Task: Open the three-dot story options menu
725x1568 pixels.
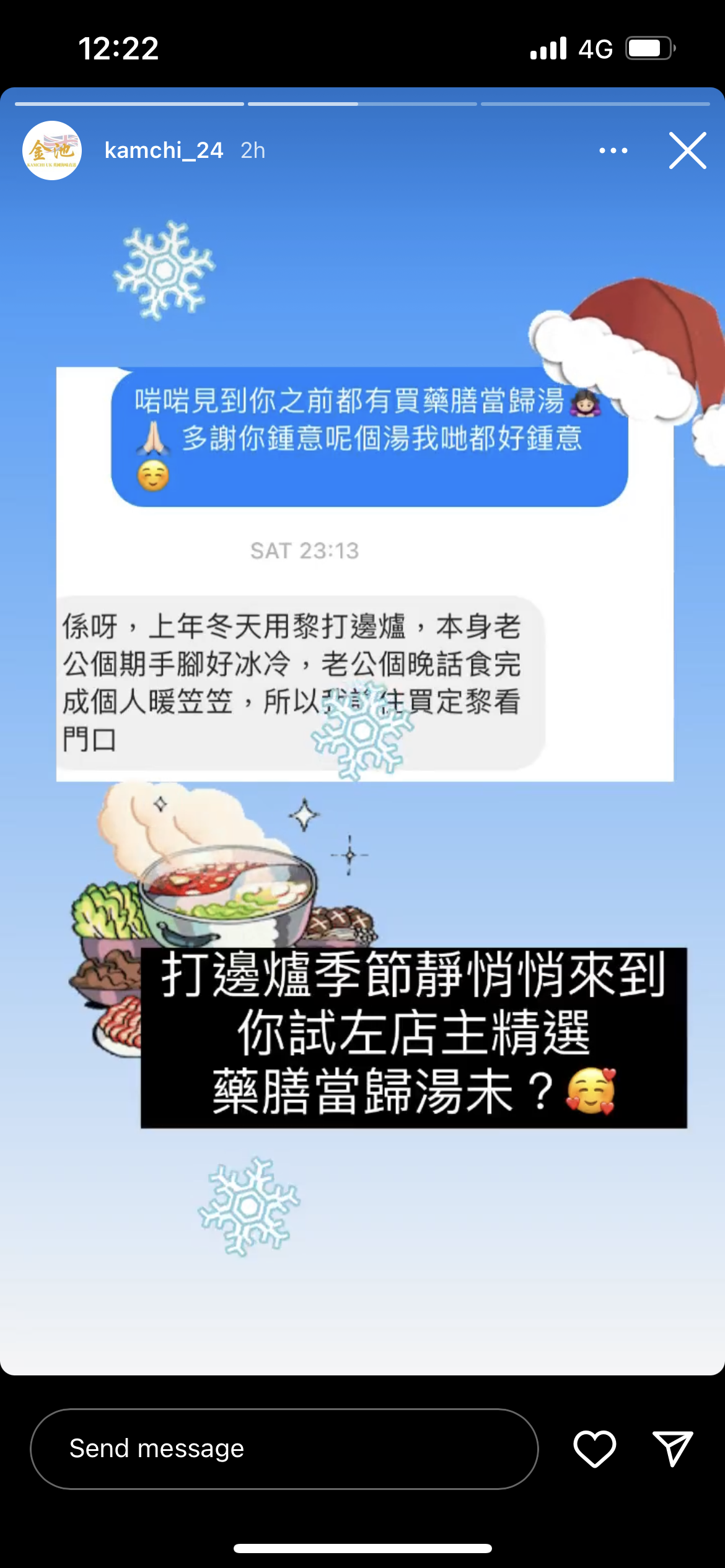Action: coord(613,150)
